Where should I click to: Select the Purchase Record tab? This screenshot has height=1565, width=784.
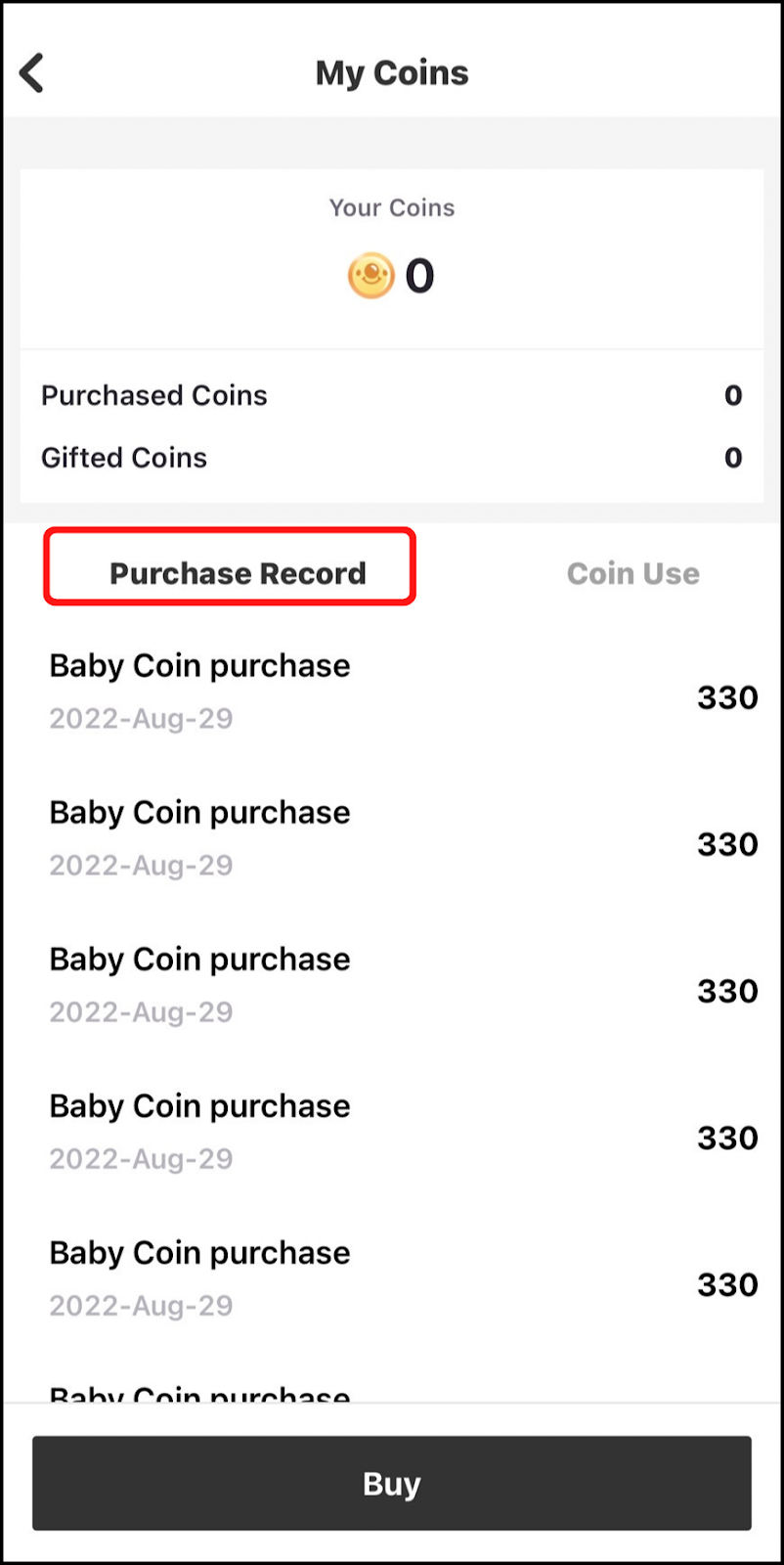coord(237,573)
